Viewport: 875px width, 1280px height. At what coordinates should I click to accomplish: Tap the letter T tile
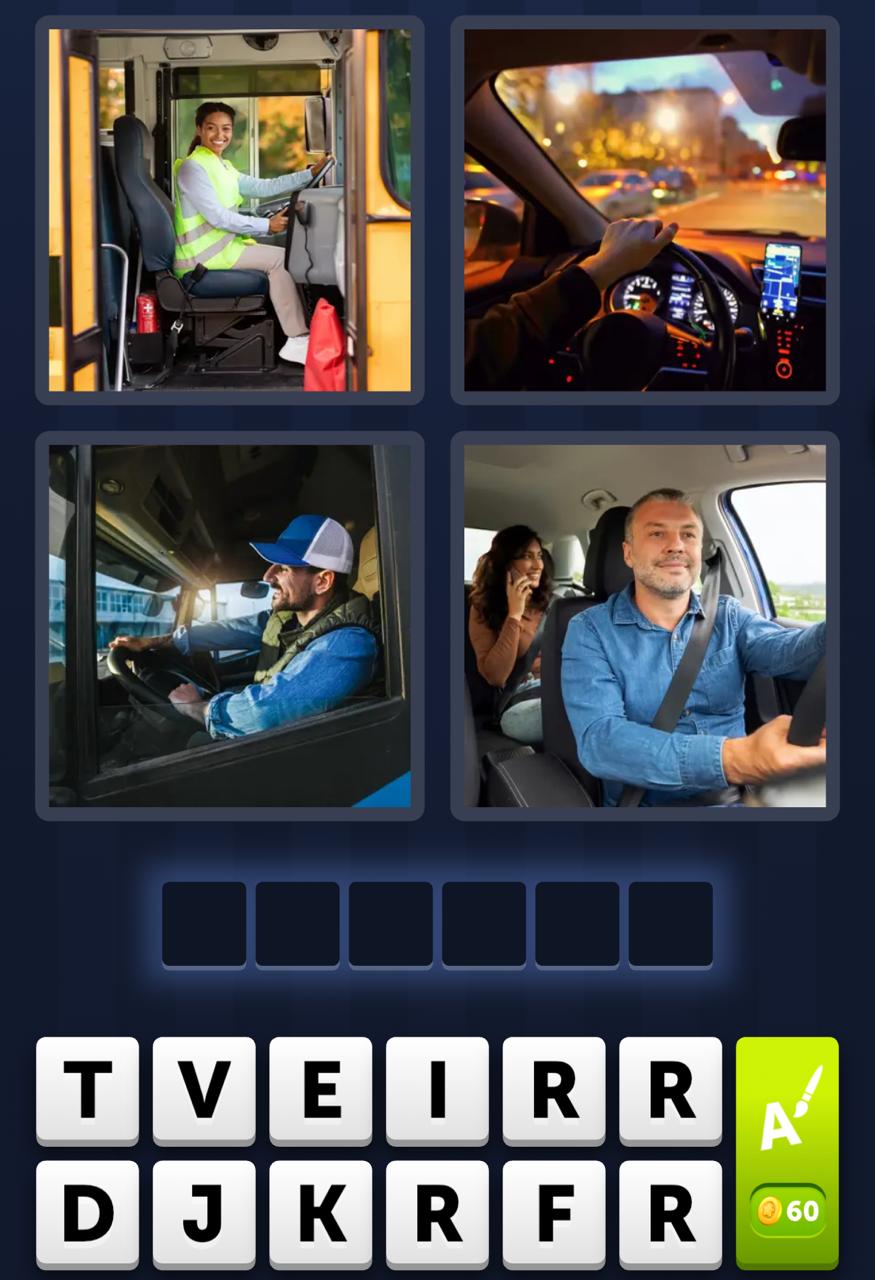86,1089
